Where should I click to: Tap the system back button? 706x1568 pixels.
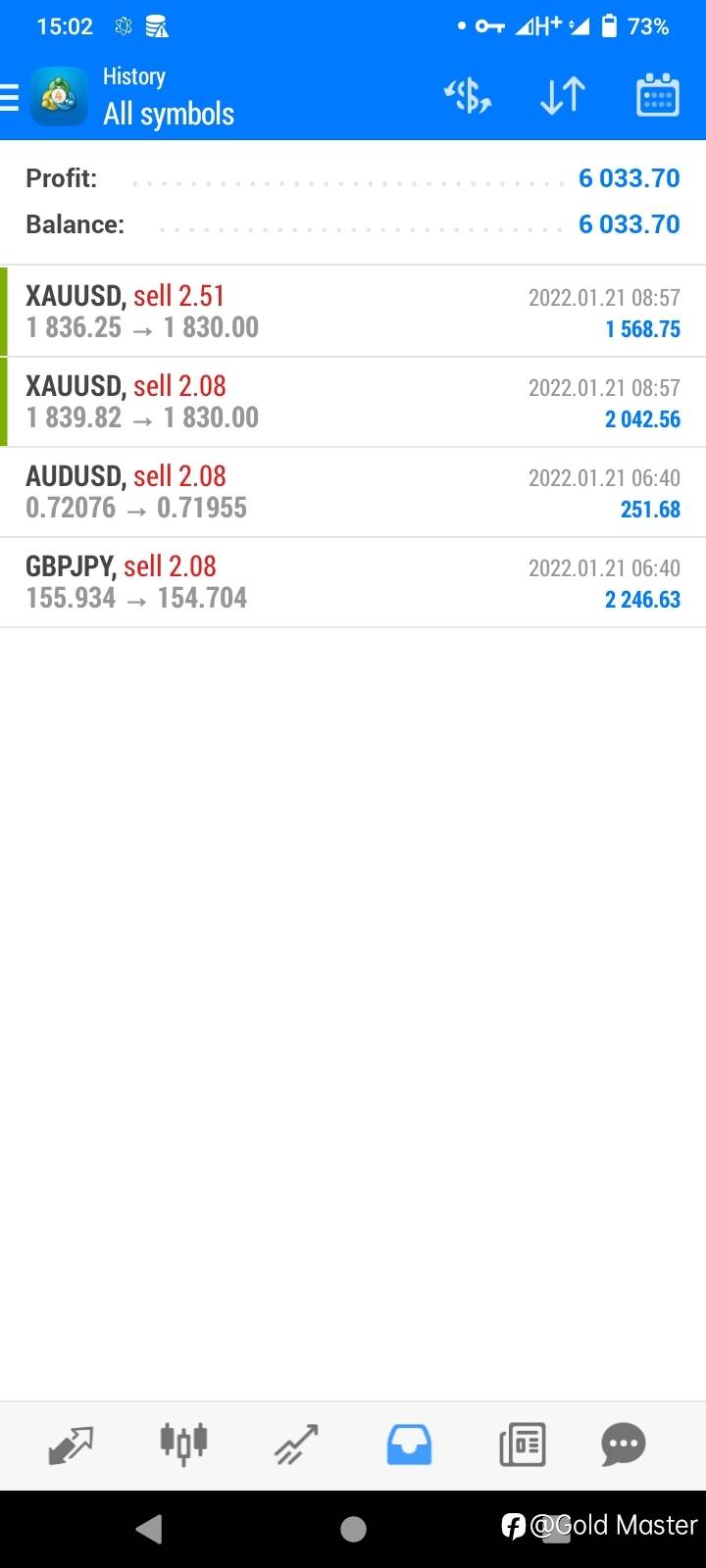point(149,1529)
